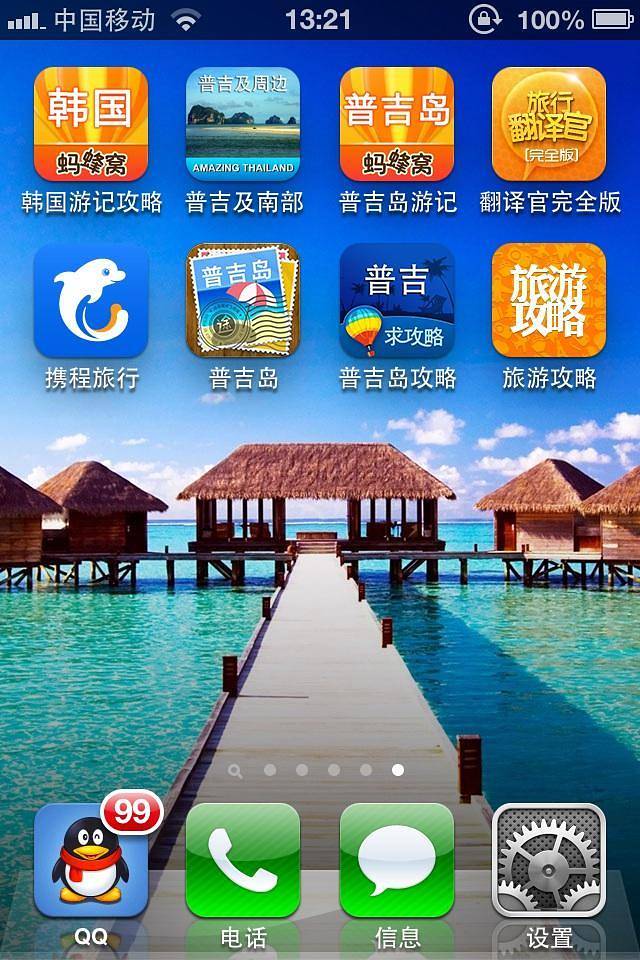Open QQ with 99 unread badge

pyautogui.click(x=91, y=860)
